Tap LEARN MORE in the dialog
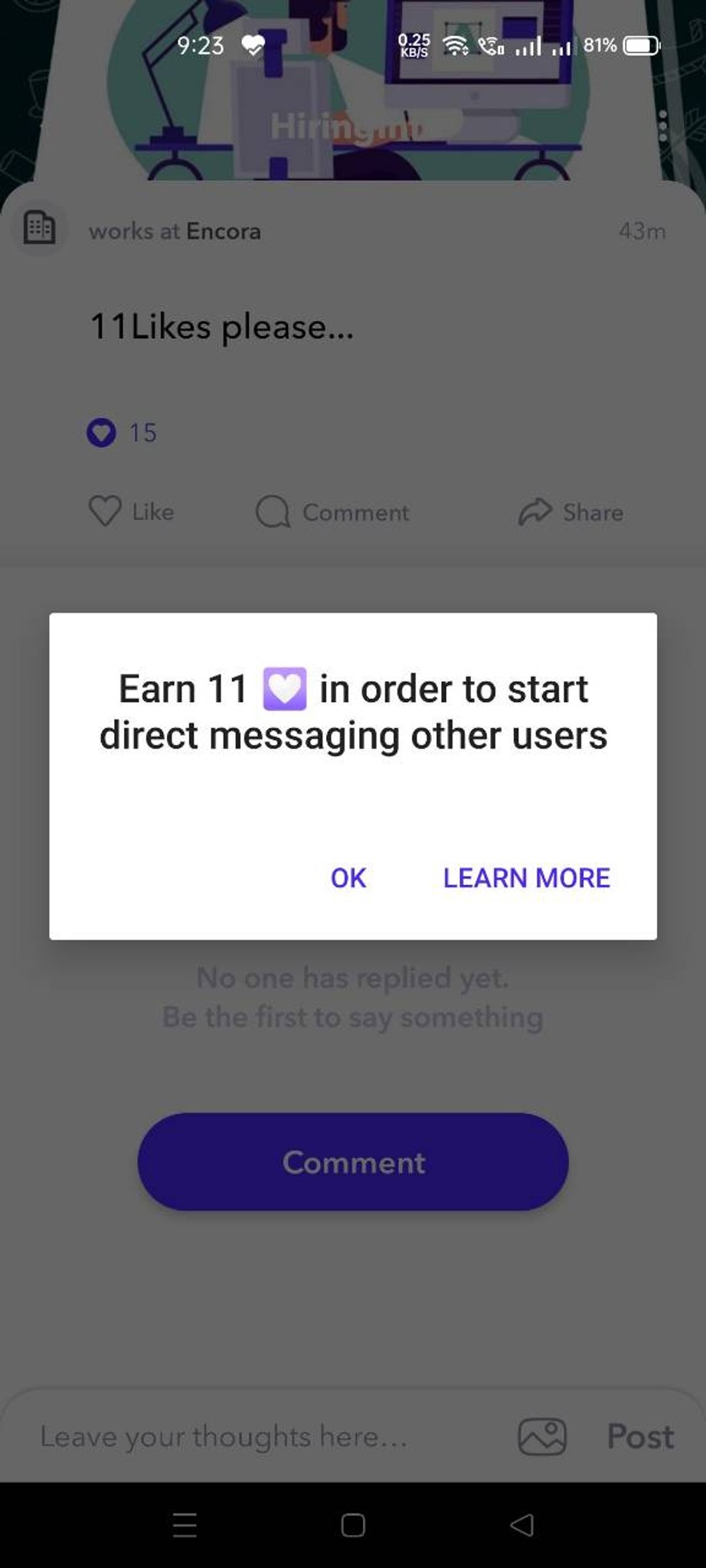 (x=526, y=877)
